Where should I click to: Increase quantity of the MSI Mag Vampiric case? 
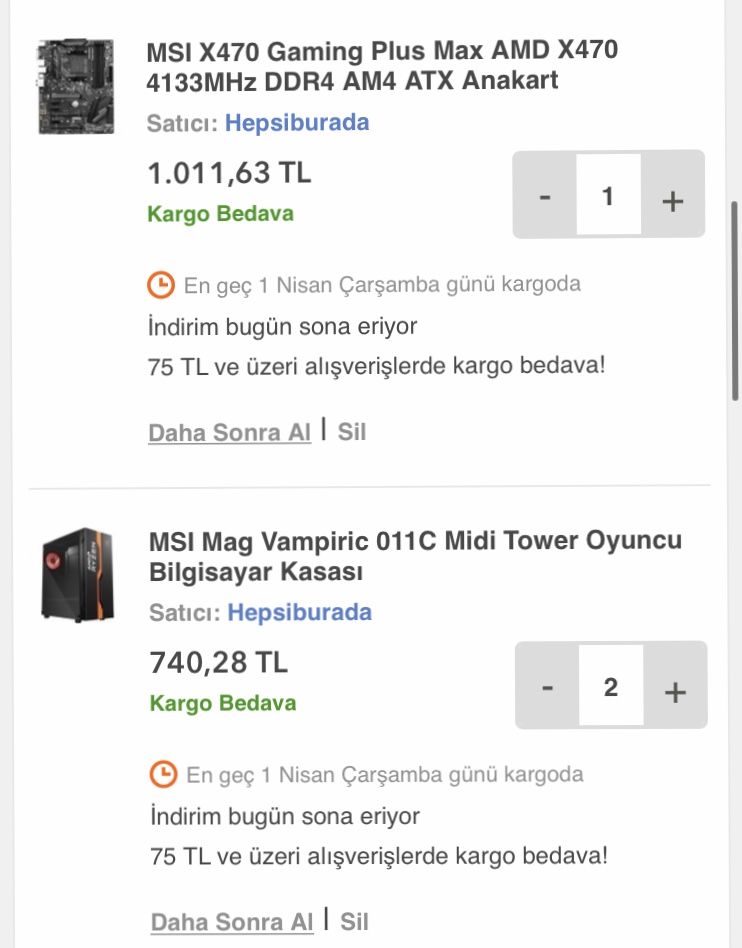coord(675,690)
